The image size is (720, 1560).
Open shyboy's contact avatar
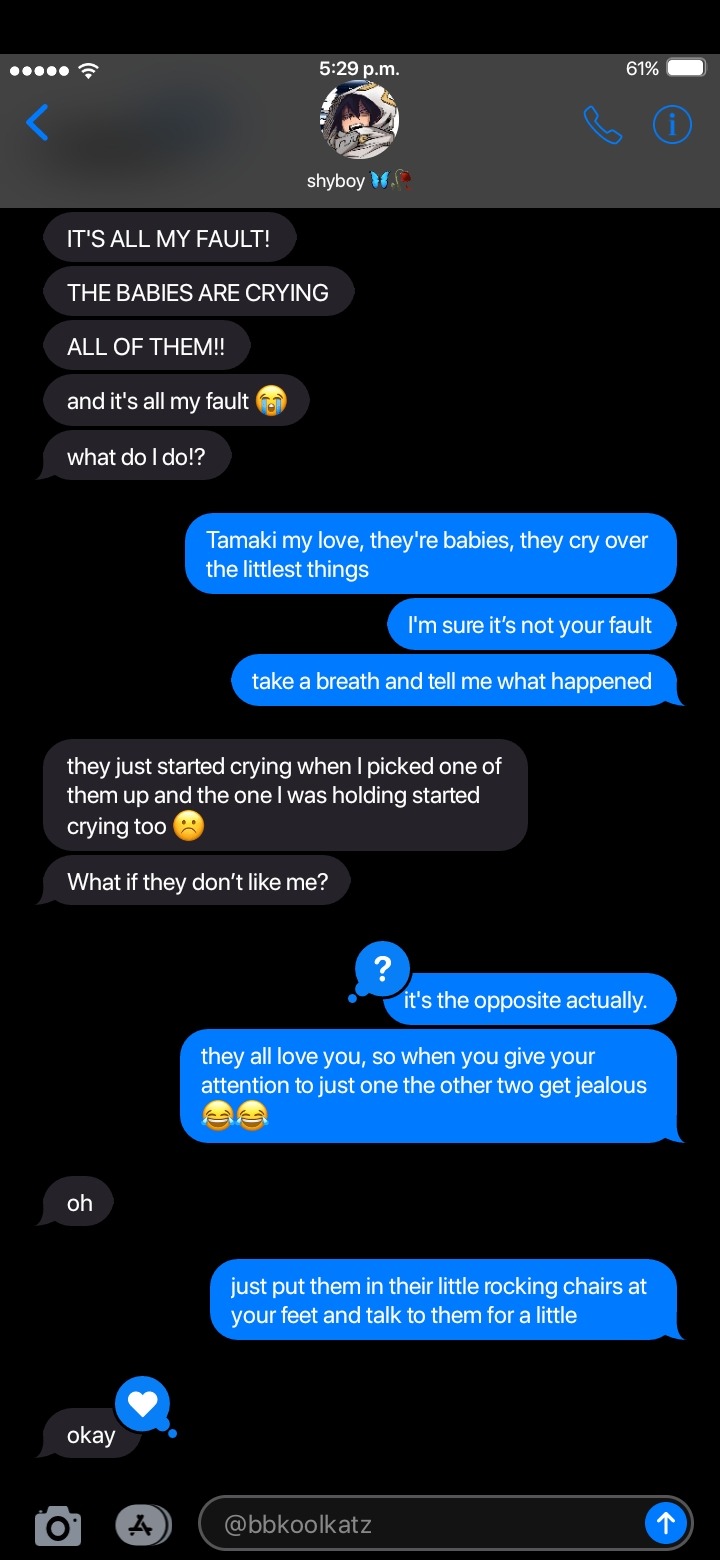coord(359,122)
